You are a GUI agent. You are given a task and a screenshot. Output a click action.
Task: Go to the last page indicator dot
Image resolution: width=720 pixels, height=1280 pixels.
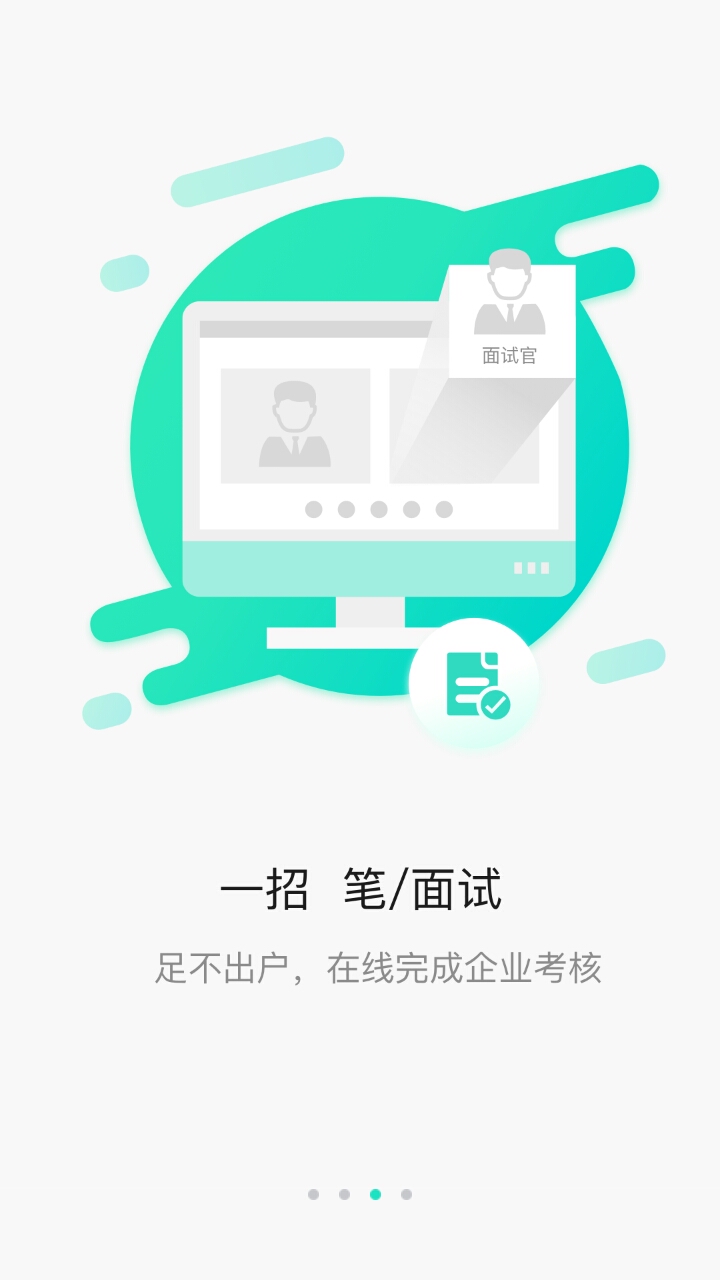tap(406, 1194)
